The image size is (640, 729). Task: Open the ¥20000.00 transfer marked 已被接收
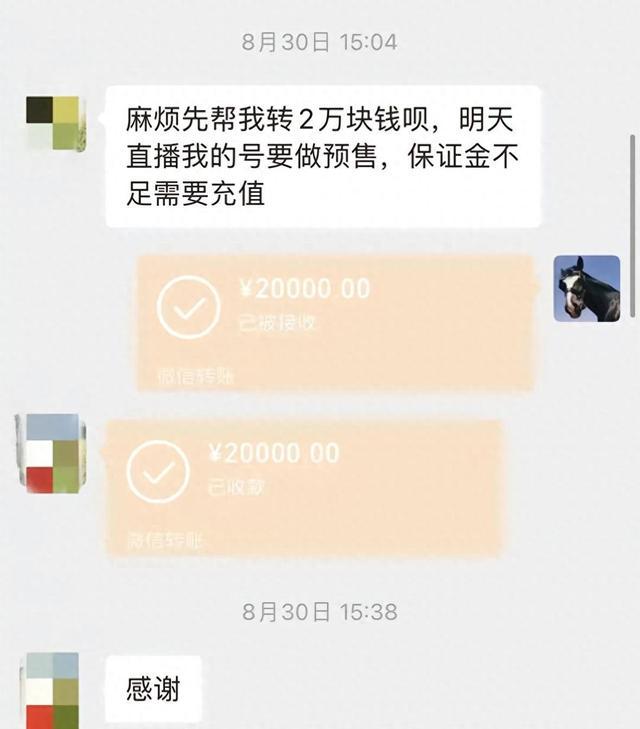point(335,320)
